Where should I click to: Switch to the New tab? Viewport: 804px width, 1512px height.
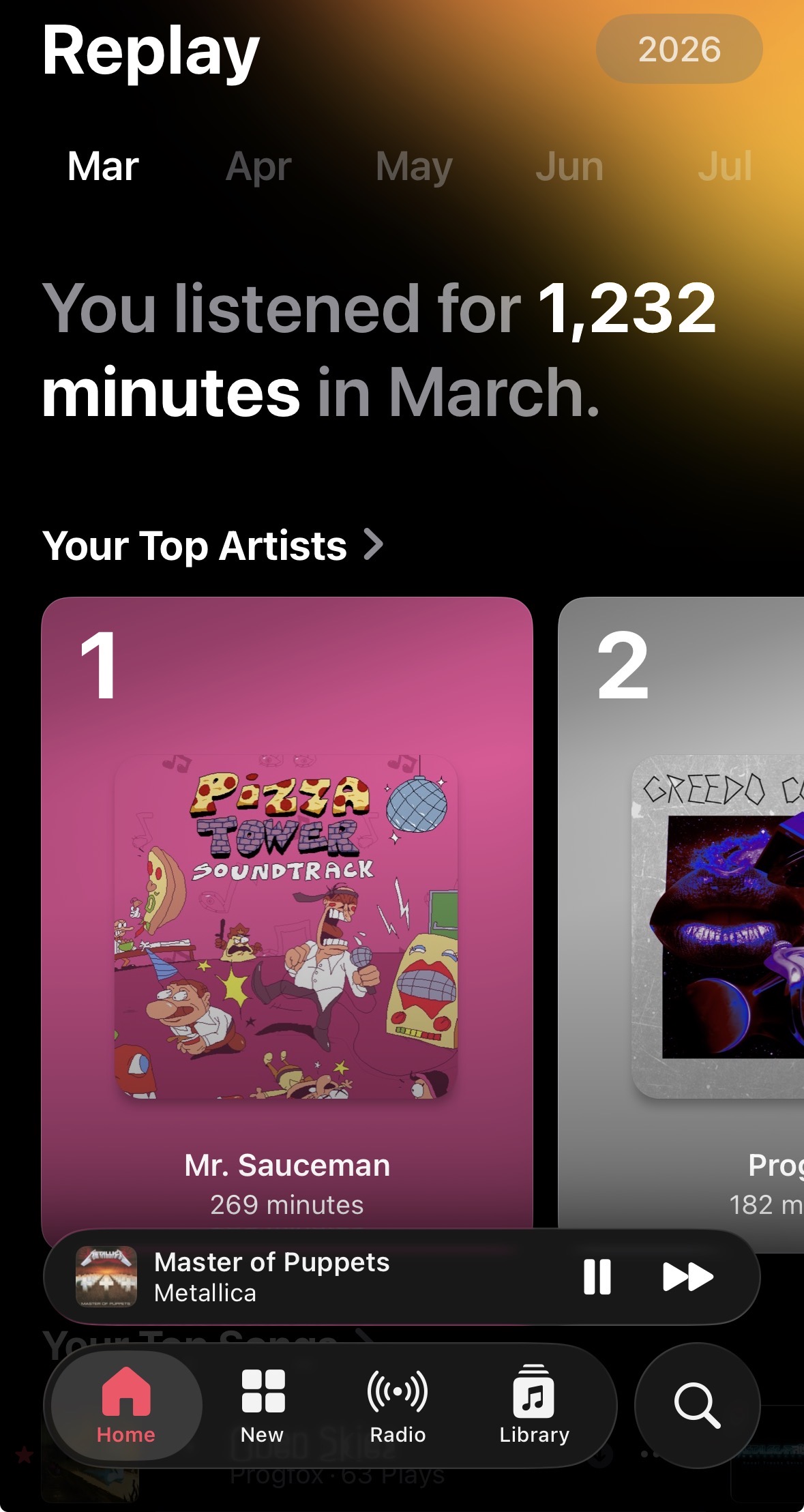[263, 1406]
